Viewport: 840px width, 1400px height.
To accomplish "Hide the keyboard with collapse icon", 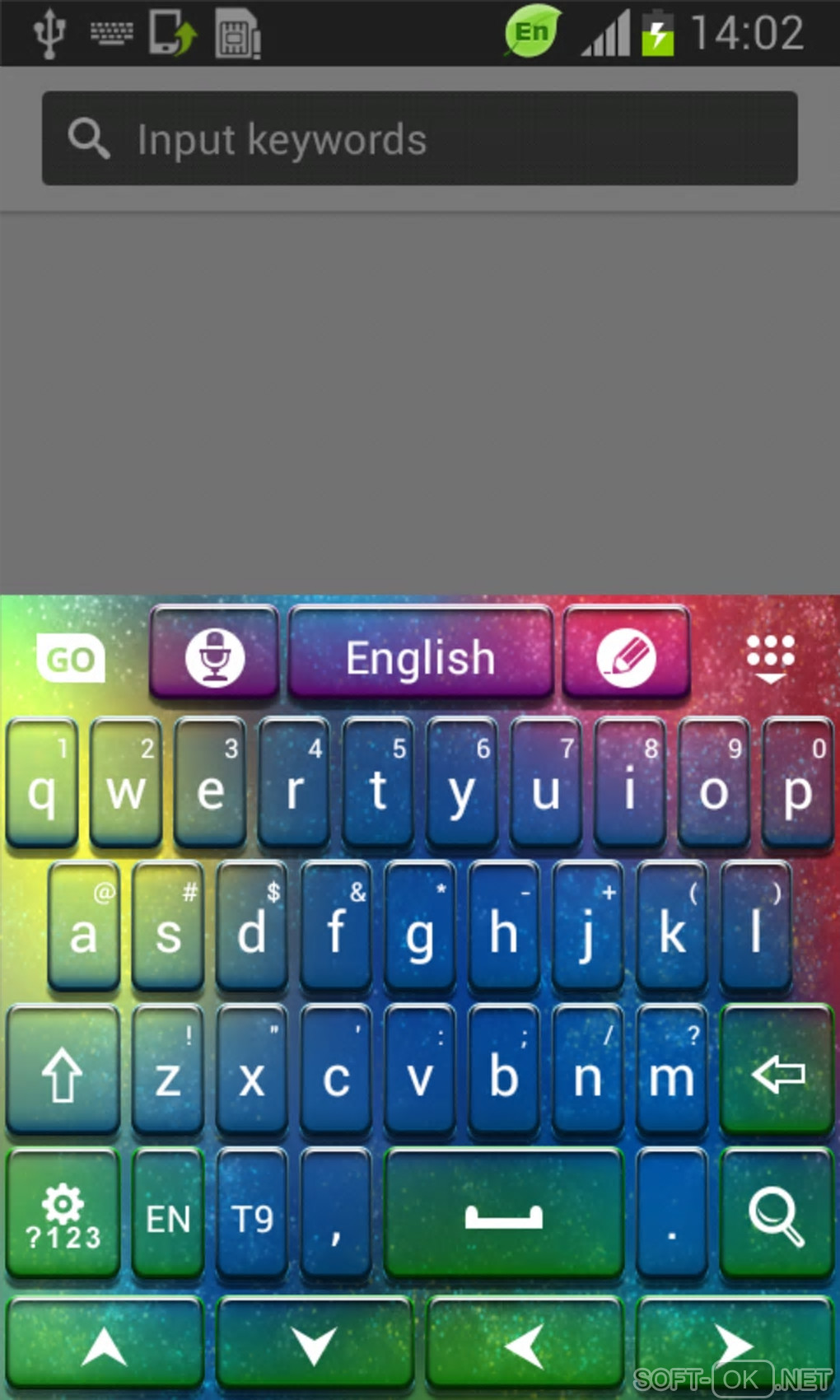I will [x=770, y=657].
